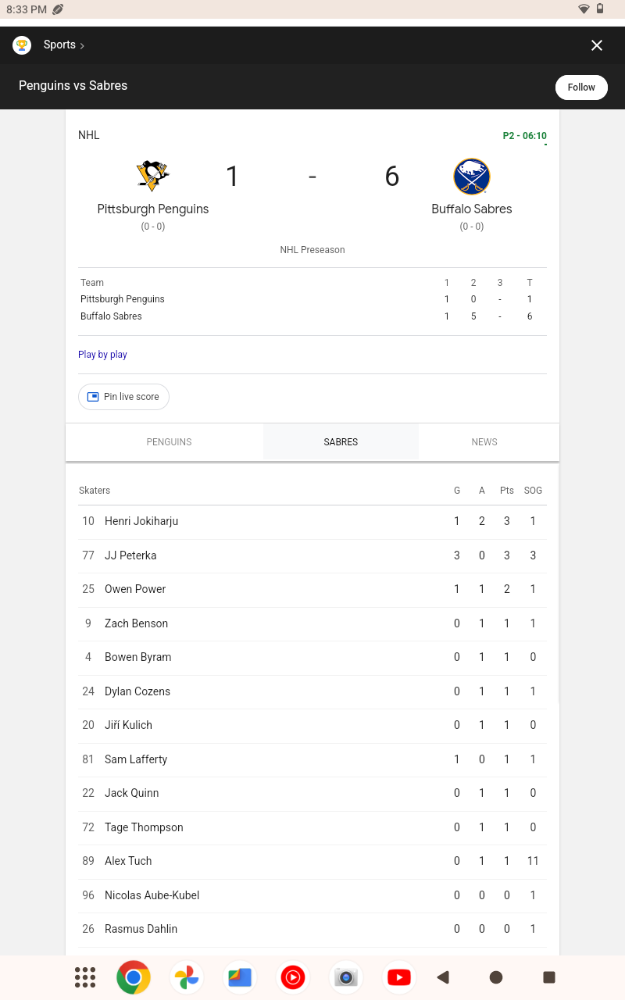Go back using the system back button
Screen dimensions: 625x1000
(x=443, y=977)
